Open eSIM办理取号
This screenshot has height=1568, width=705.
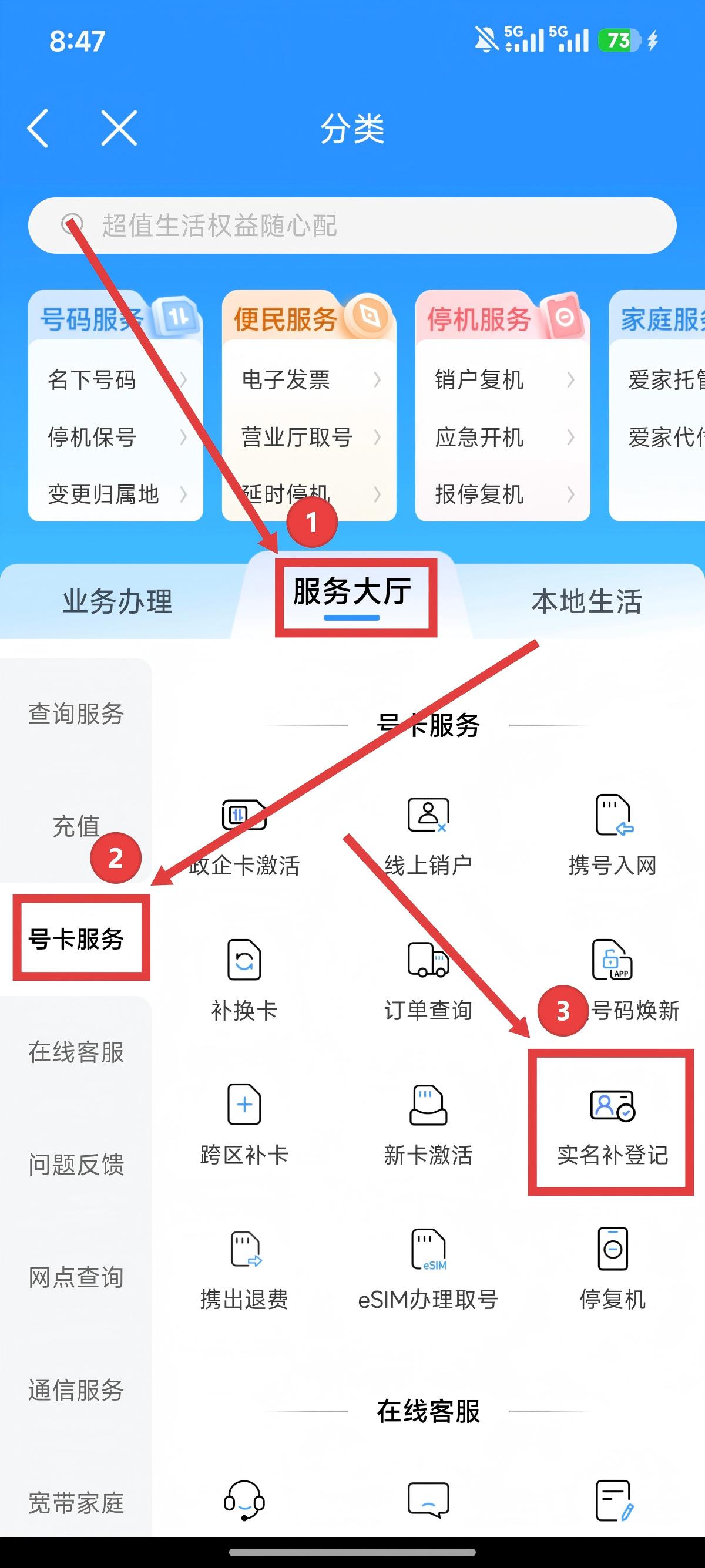[428, 1268]
